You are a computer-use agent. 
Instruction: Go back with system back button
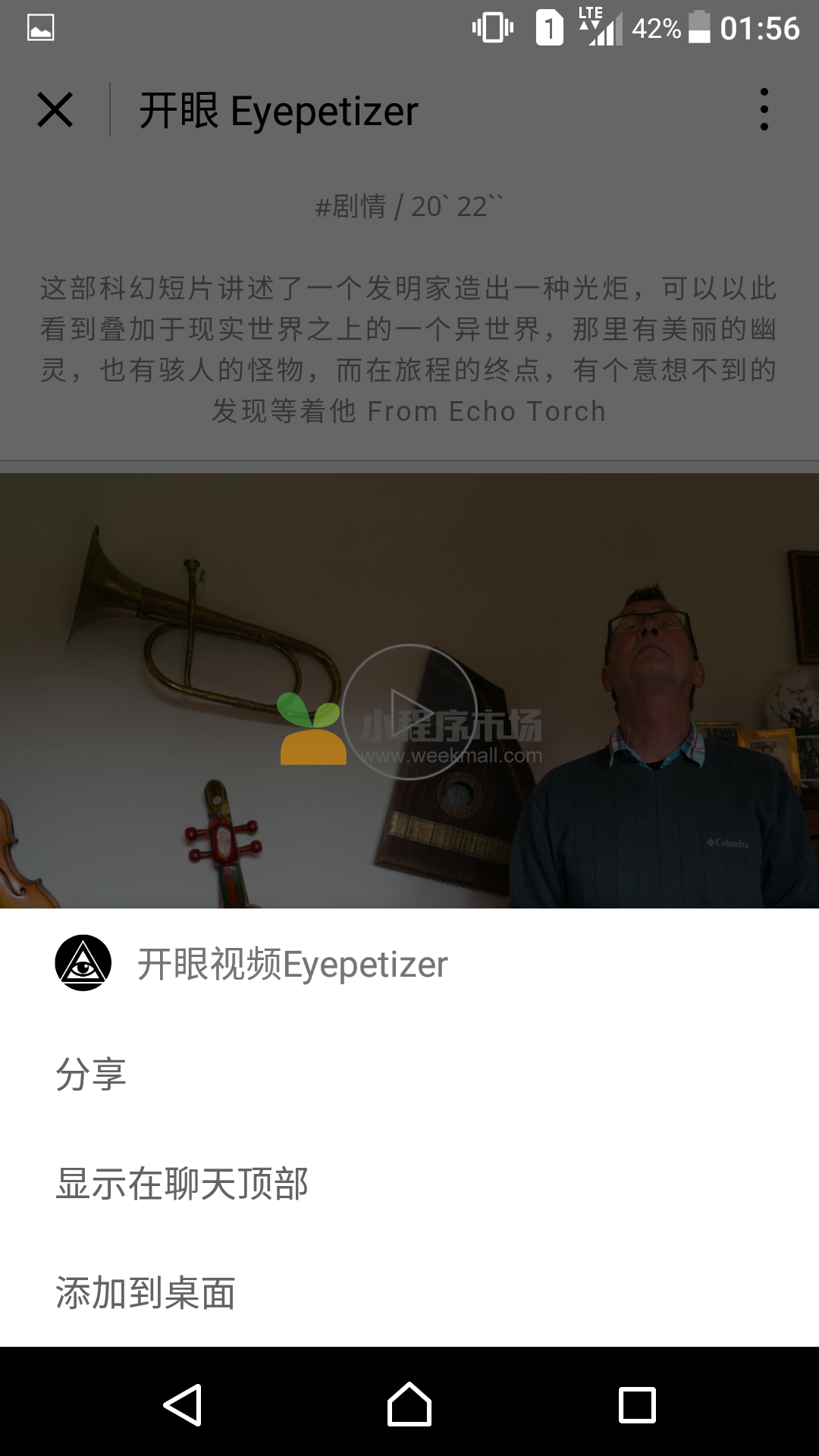click(x=182, y=1404)
